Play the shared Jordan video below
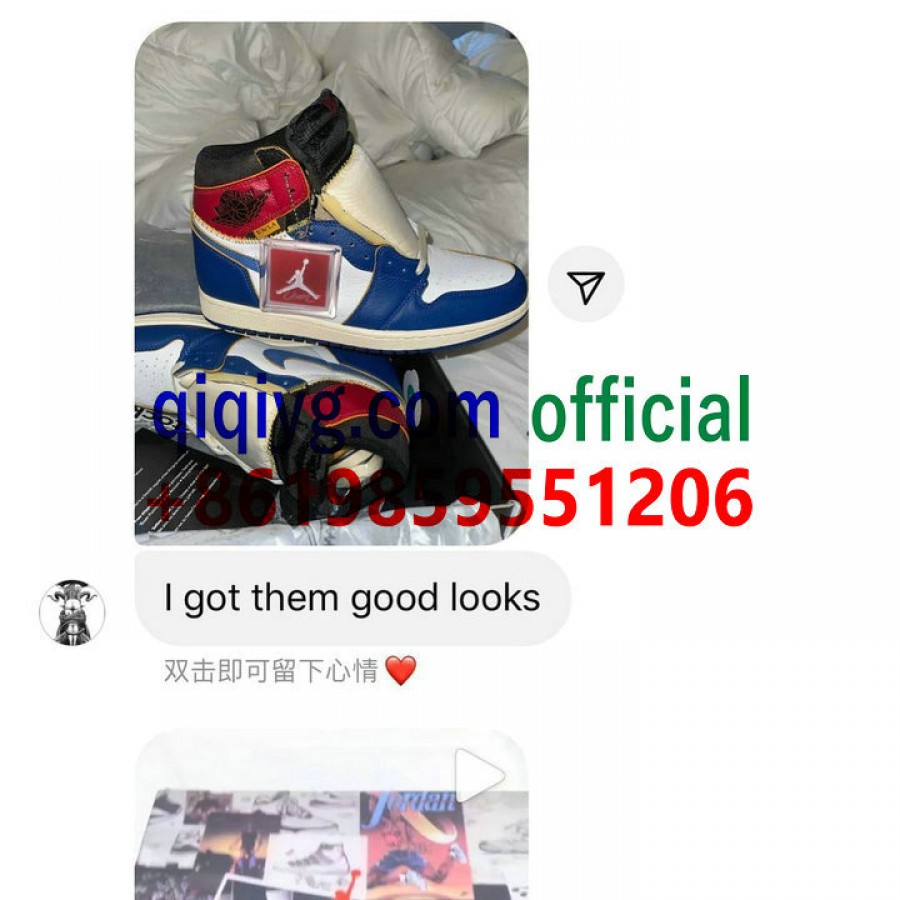This screenshot has height=900, width=900. click(x=478, y=774)
